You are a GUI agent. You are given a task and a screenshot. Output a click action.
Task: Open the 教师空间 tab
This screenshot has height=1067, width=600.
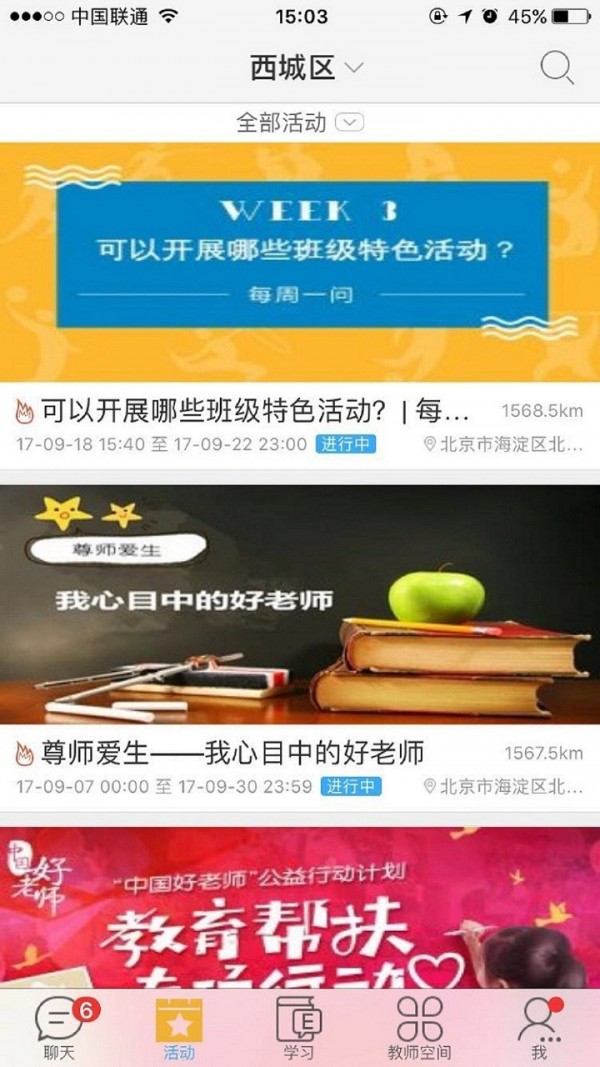click(x=419, y=1029)
